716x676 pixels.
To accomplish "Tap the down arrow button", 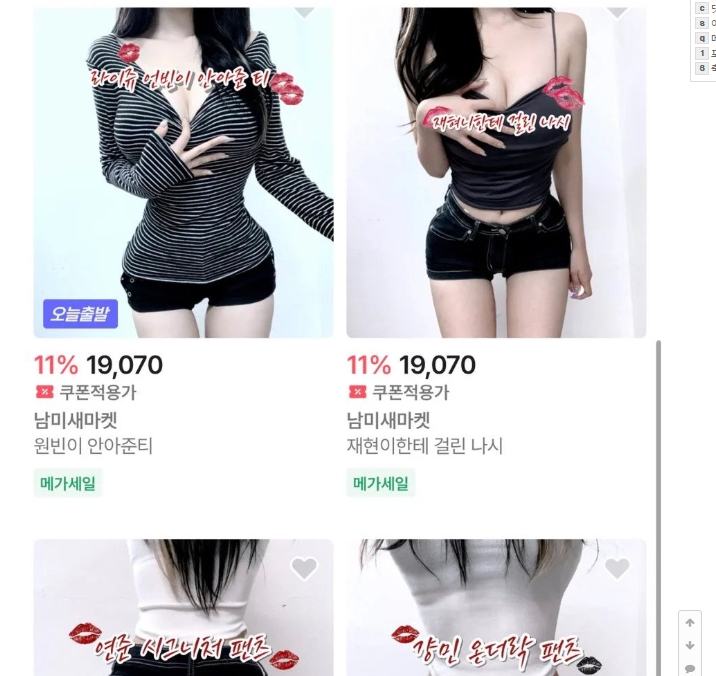I will pyautogui.click(x=690, y=645).
